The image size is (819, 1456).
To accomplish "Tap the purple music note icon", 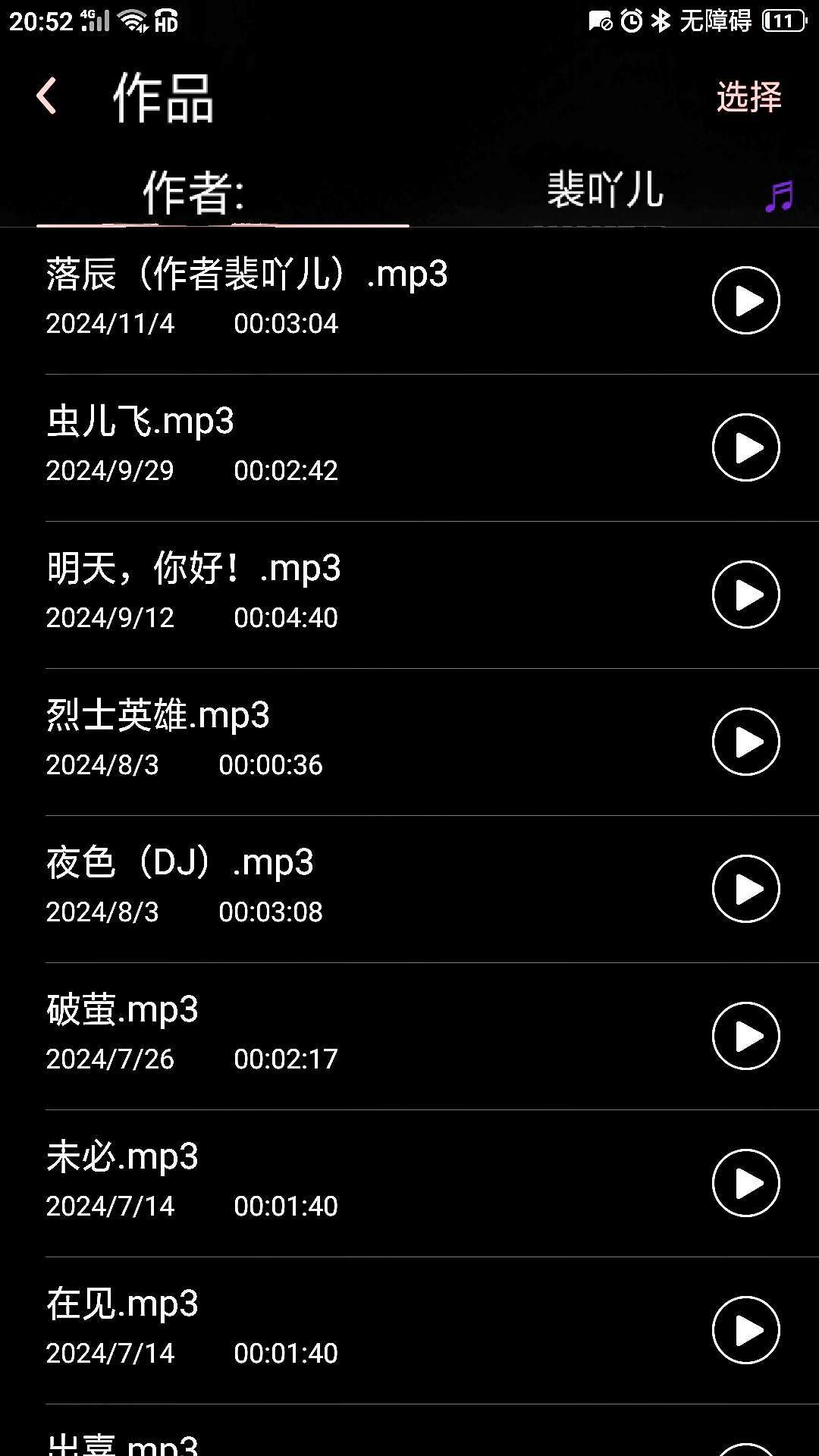I will click(779, 196).
